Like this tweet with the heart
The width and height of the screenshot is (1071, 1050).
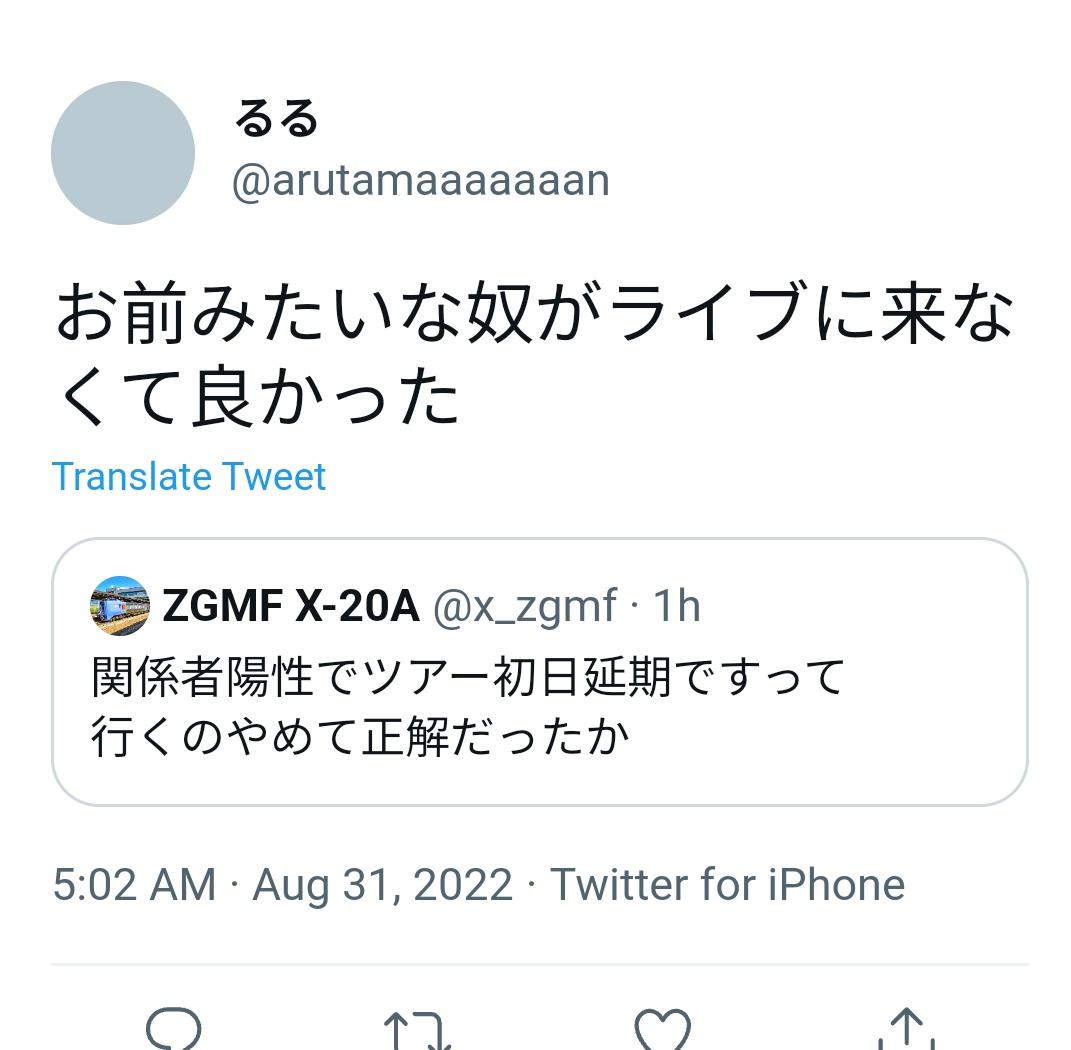[662, 1029]
